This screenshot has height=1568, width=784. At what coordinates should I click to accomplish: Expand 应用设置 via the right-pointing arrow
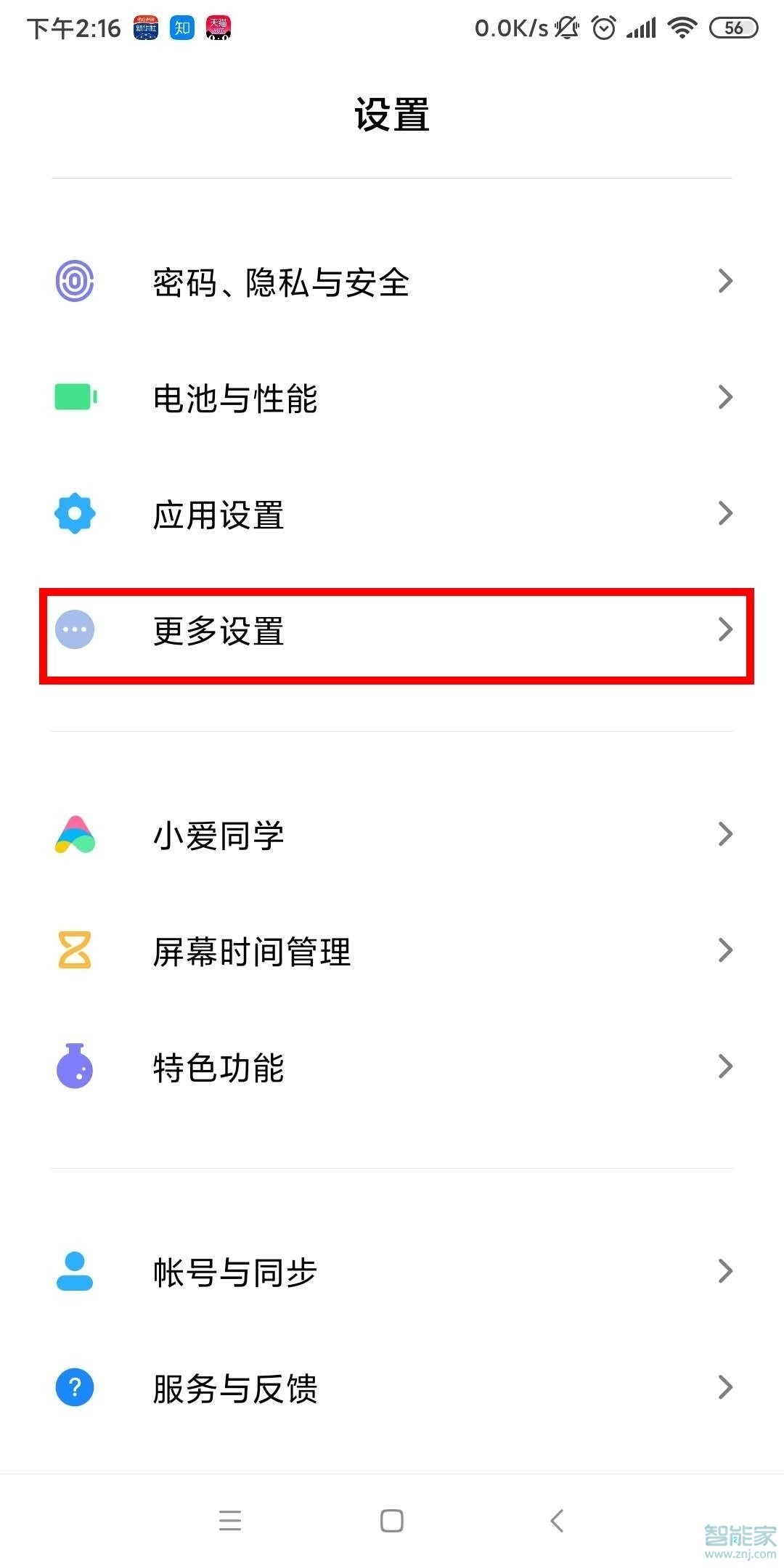724,513
